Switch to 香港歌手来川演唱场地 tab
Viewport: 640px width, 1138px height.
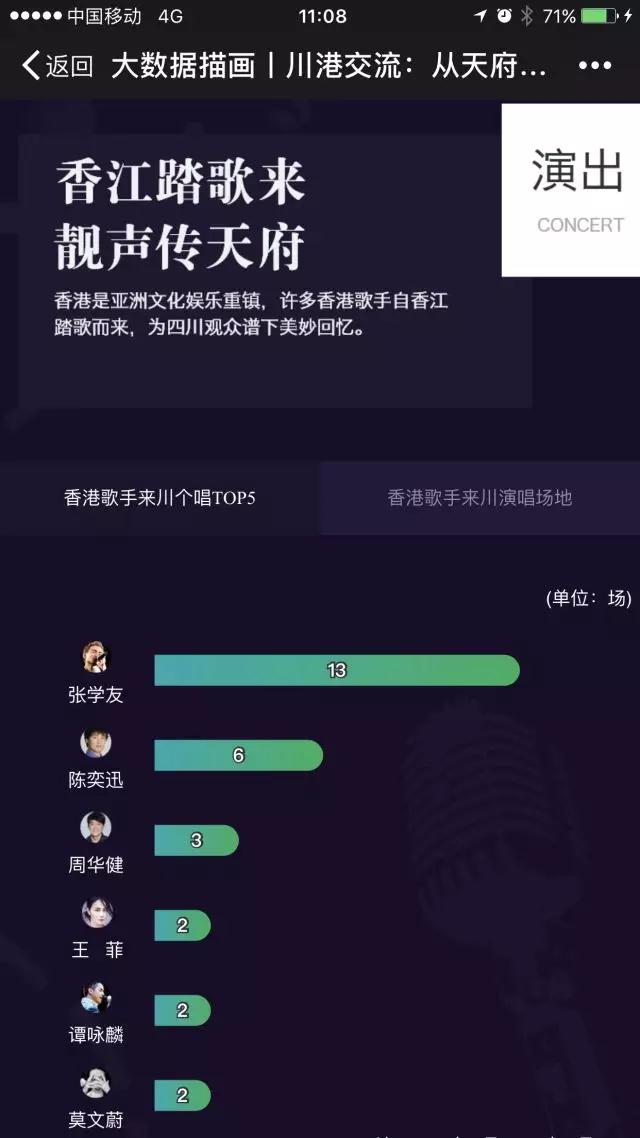[x=480, y=497]
